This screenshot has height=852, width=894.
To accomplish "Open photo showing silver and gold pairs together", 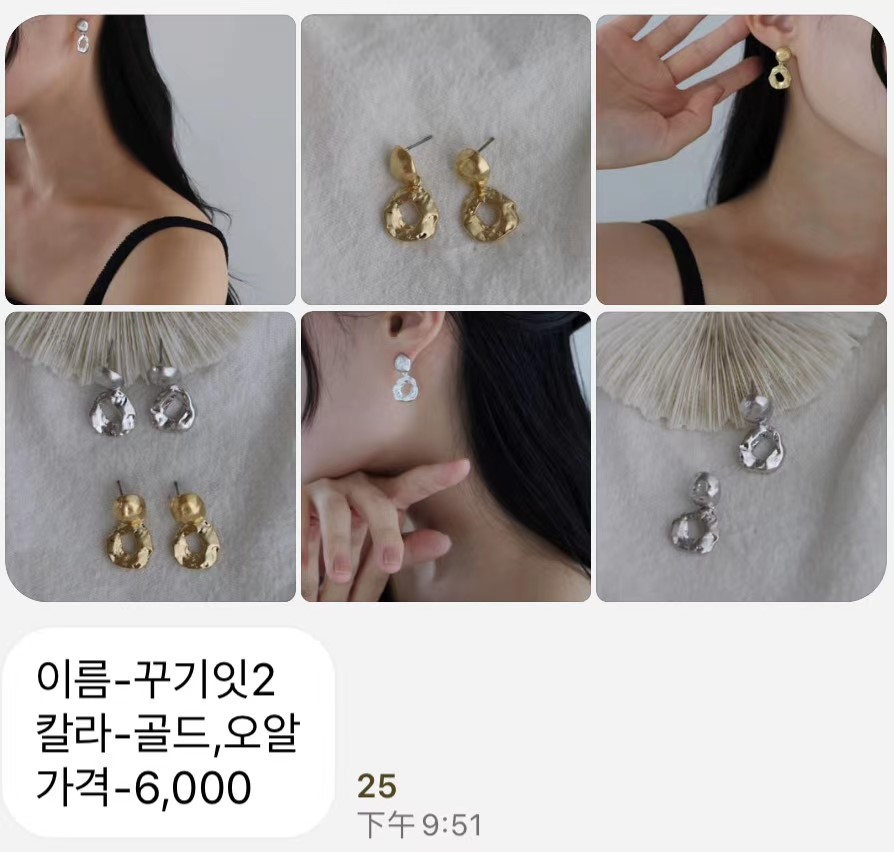I will click(150, 457).
